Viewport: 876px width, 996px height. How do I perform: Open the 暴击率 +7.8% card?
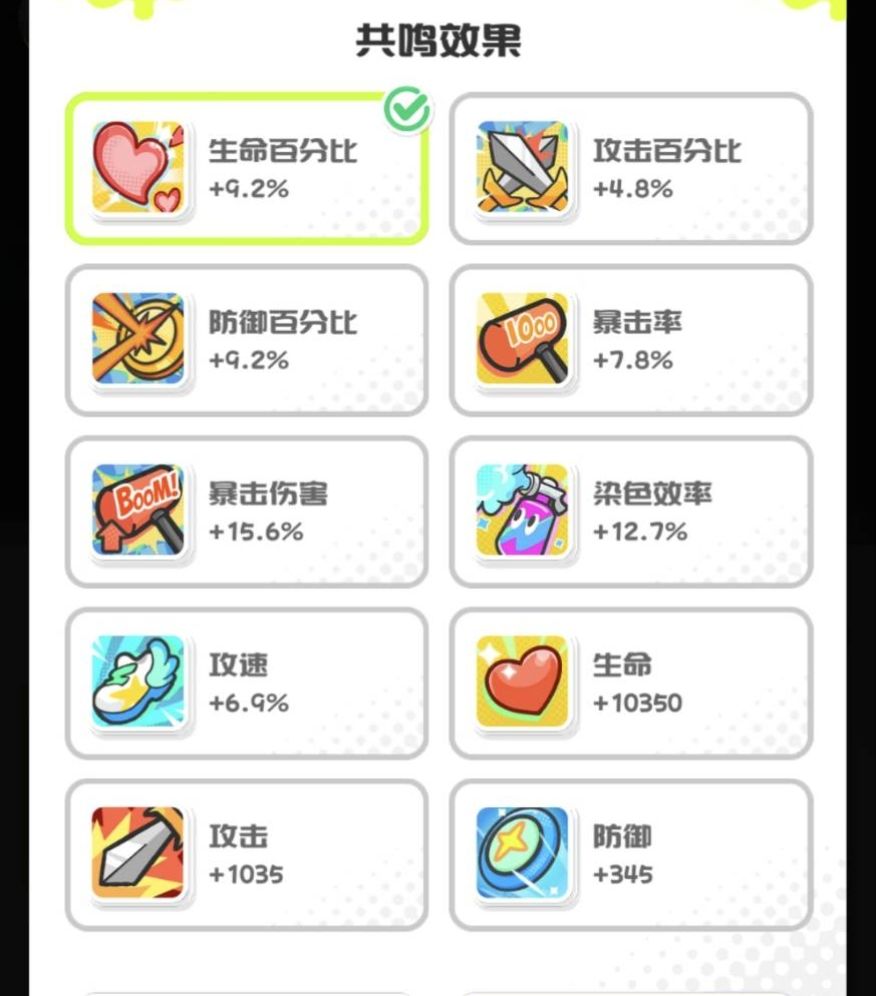(631, 339)
